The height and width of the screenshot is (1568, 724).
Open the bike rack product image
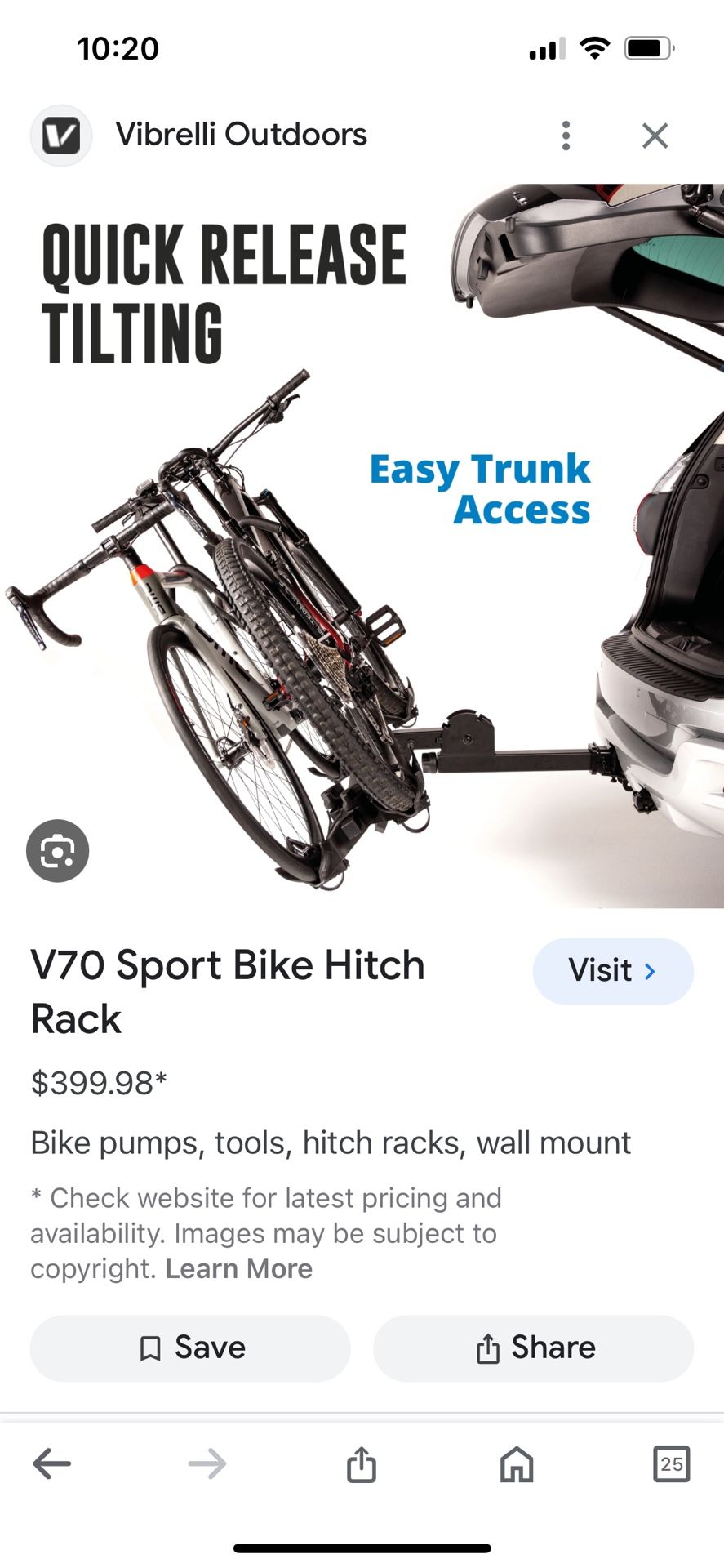[362, 546]
